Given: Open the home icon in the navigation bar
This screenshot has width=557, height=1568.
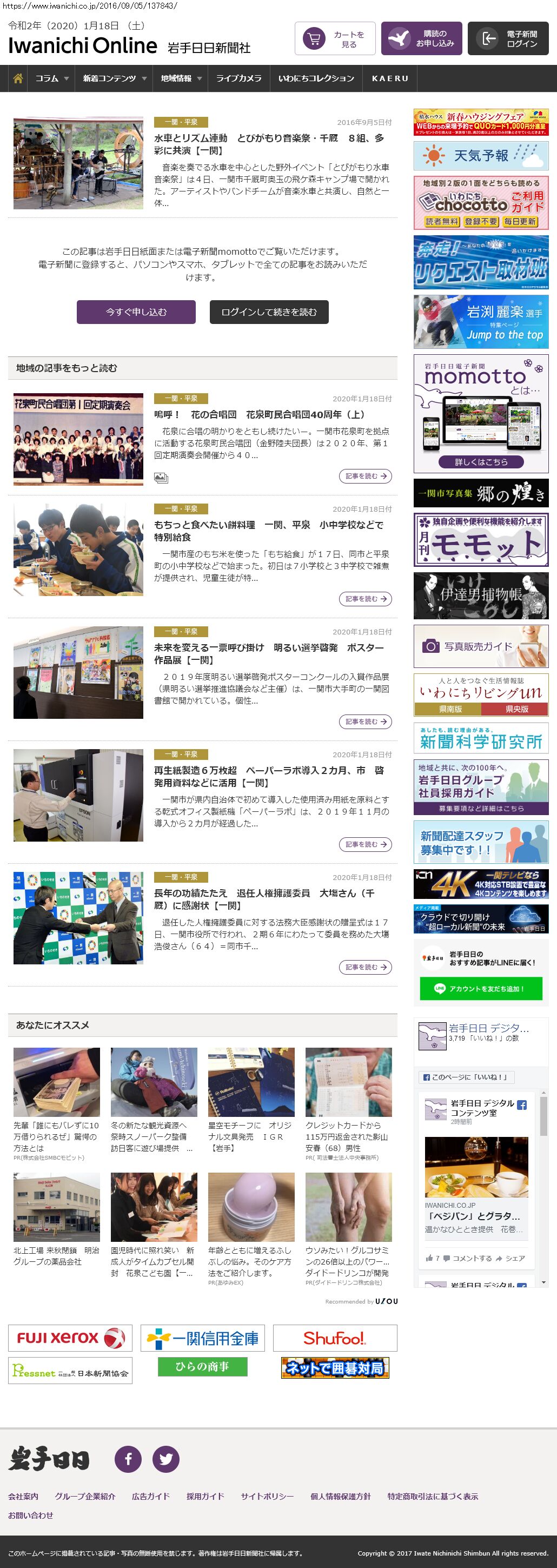Looking at the screenshot, I should pos(18,78).
